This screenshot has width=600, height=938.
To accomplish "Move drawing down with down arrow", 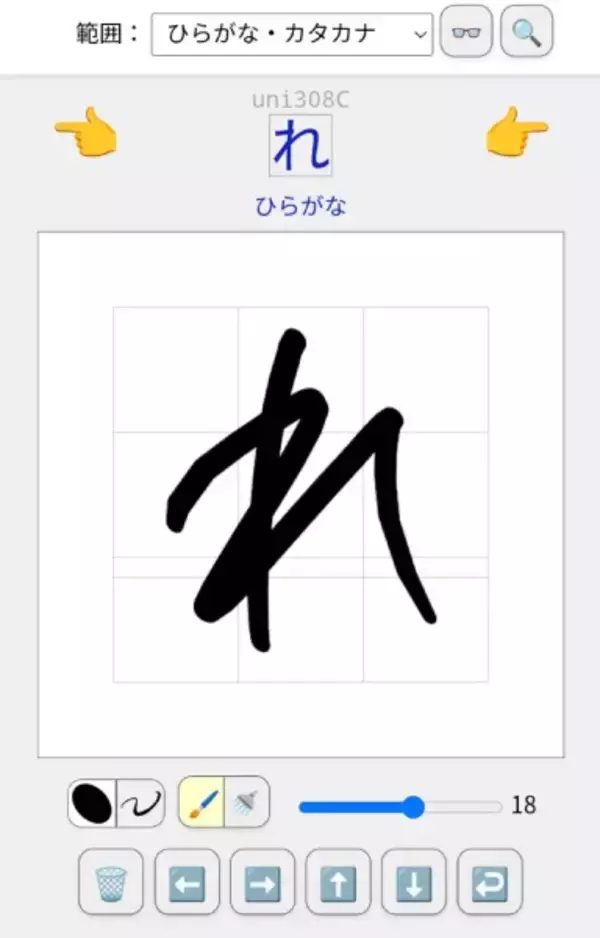I will click(414, 883).
